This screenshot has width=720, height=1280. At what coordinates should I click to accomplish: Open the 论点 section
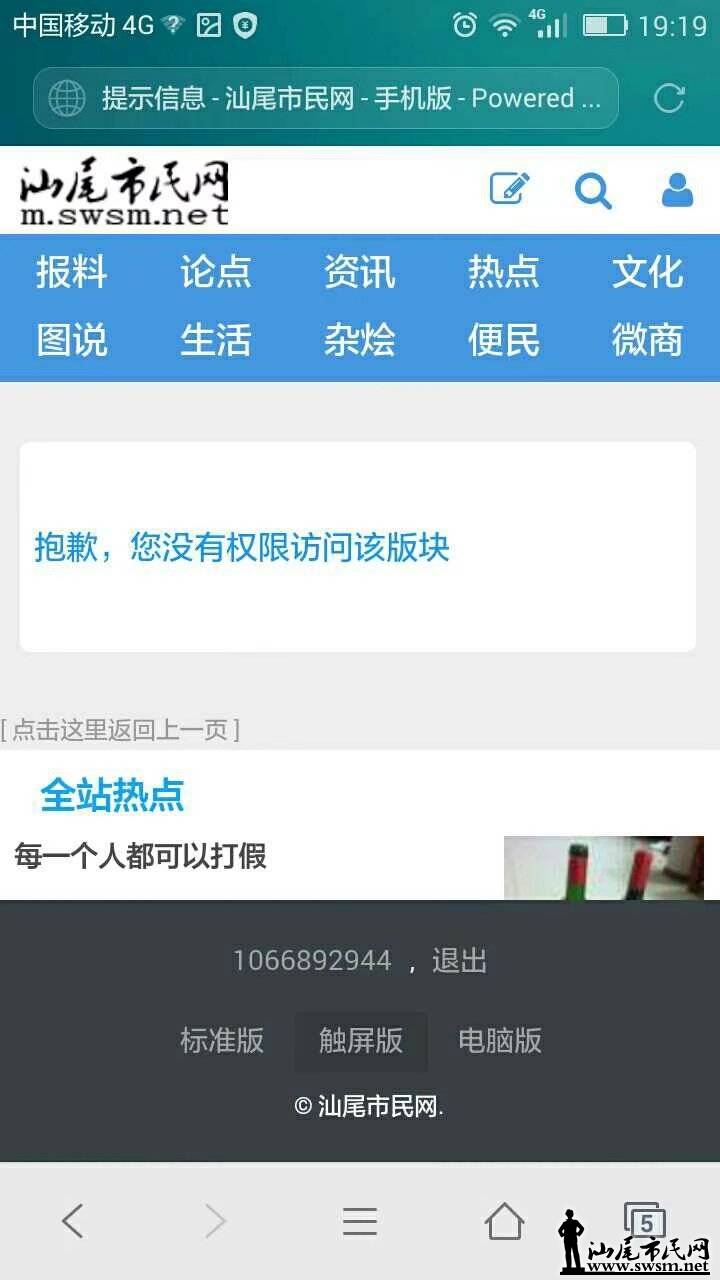tap(216, 272)
